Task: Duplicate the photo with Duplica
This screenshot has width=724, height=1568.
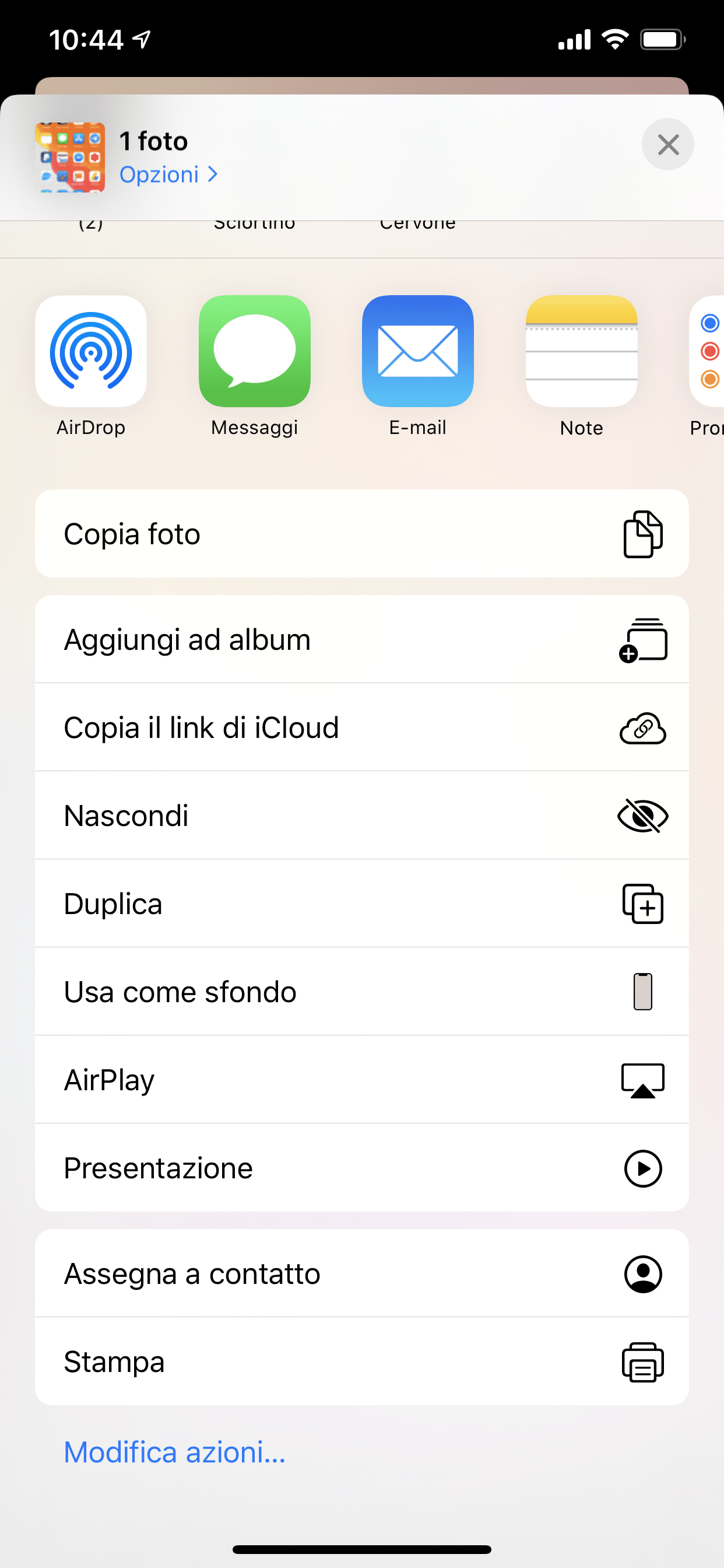Action: (x=362, y=904)
